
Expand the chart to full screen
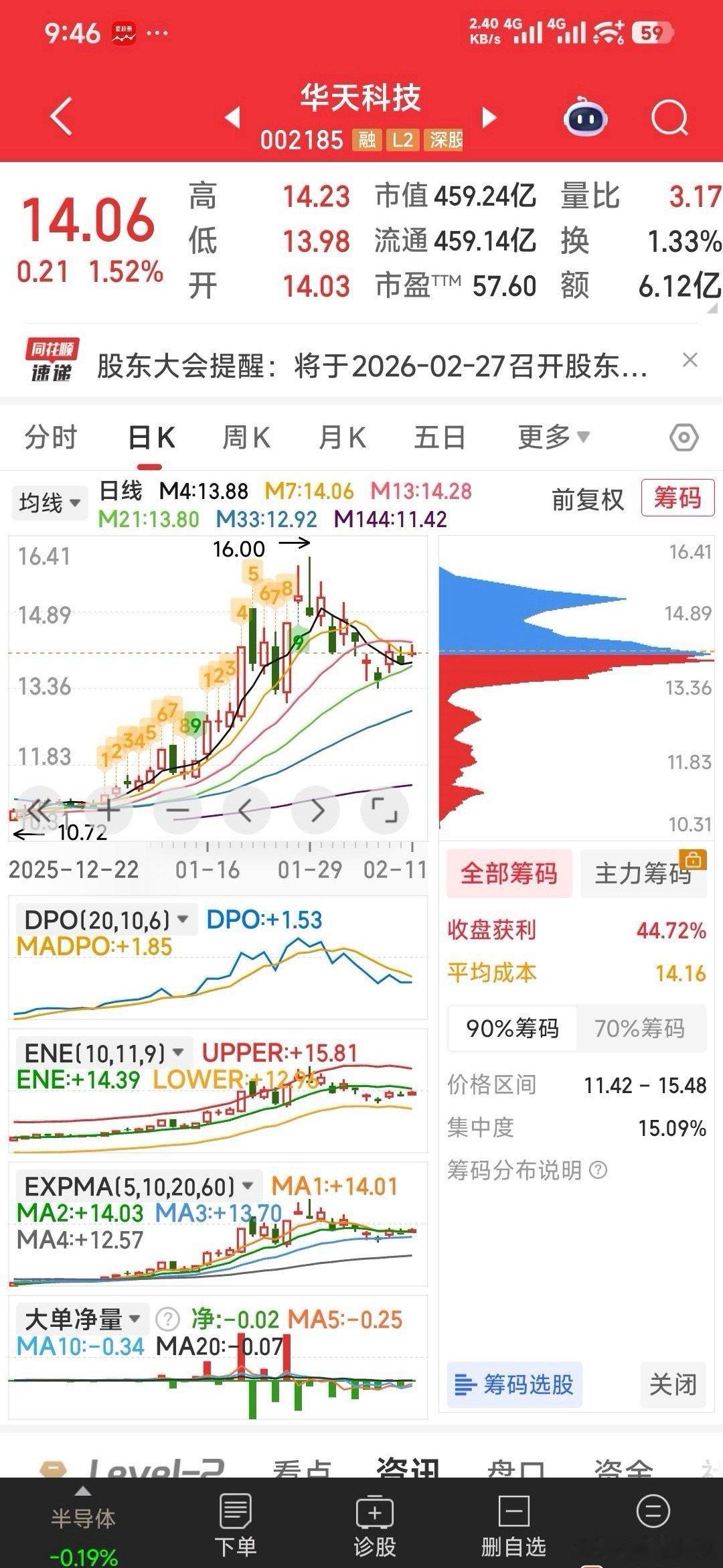(384, 810)
